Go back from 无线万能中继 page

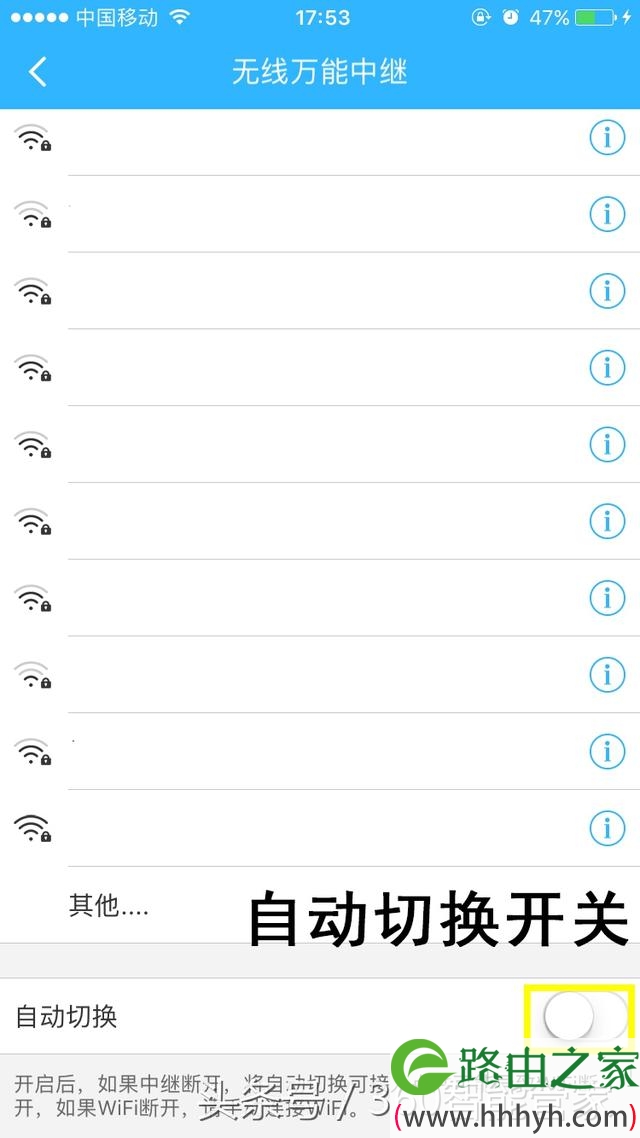pos(38,72)
